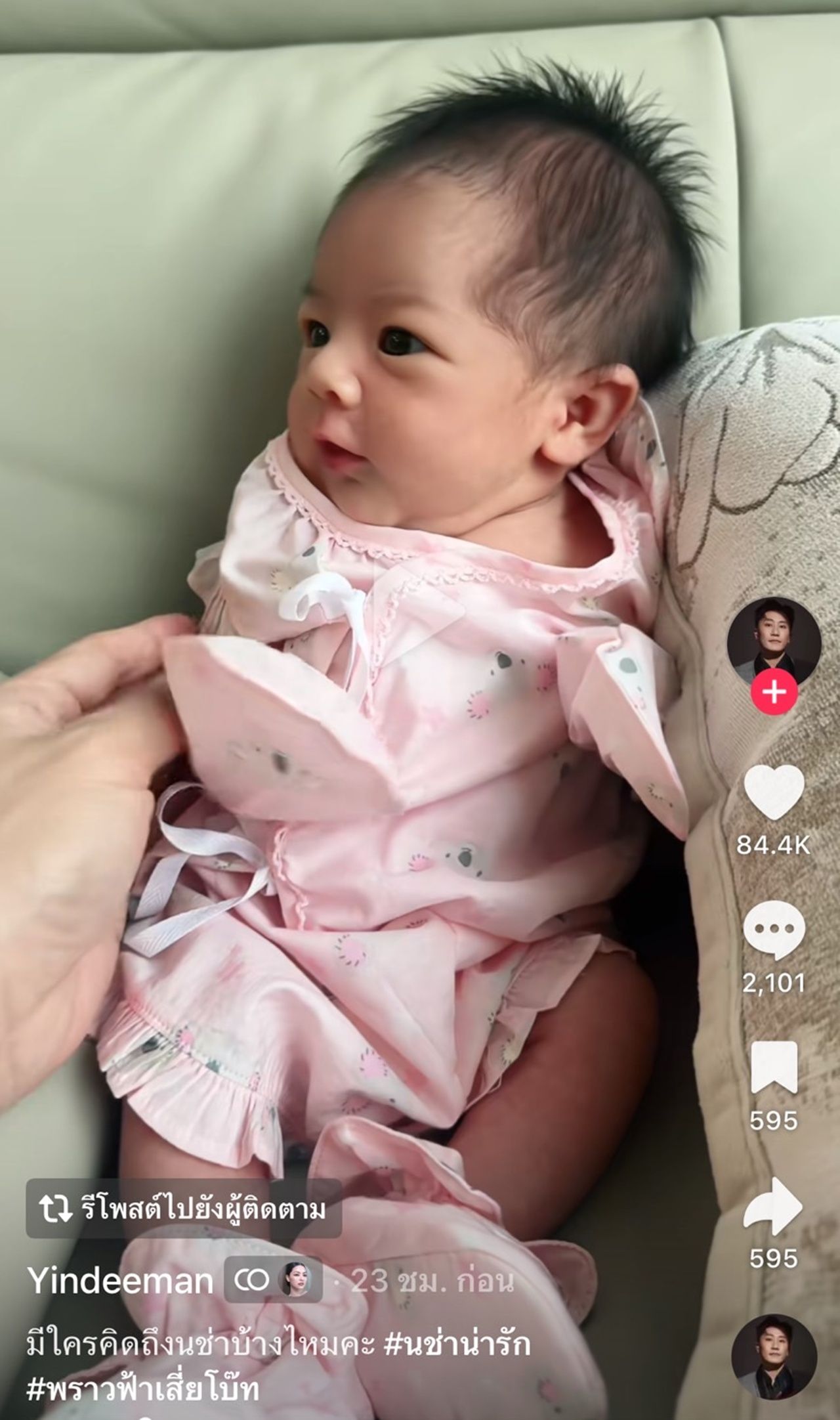Viewport: 840px width, 1420px height.
Task: Follow Yindeeman with the plus button
Action: 774,691
